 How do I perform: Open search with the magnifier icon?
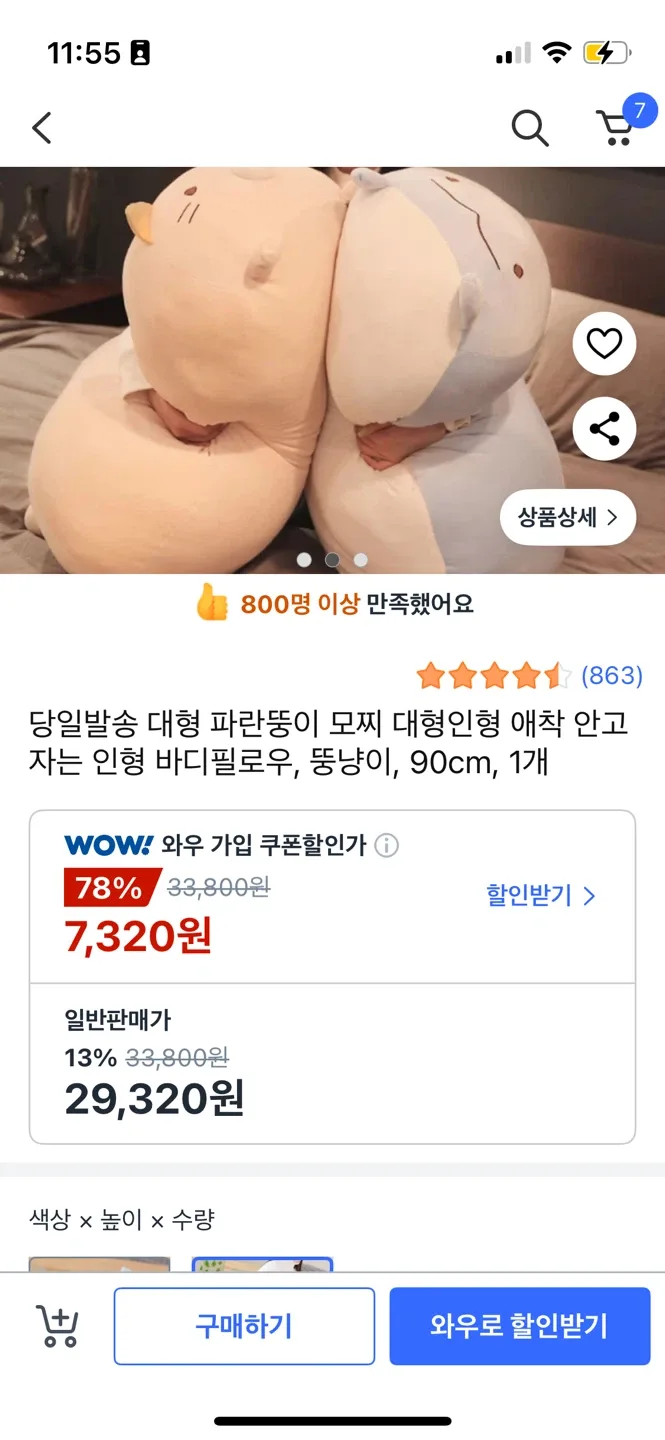[529, 128]
